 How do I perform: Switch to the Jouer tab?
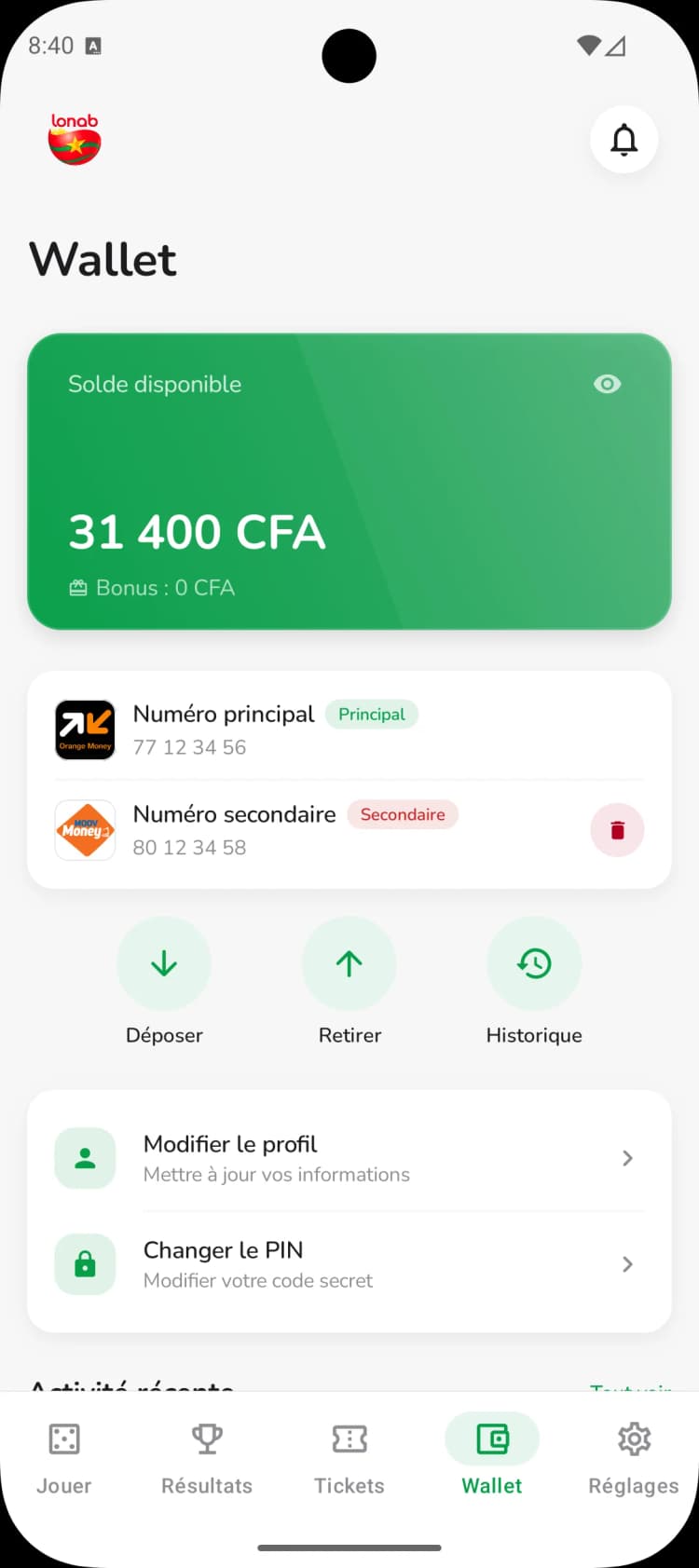pos(64,1458)
